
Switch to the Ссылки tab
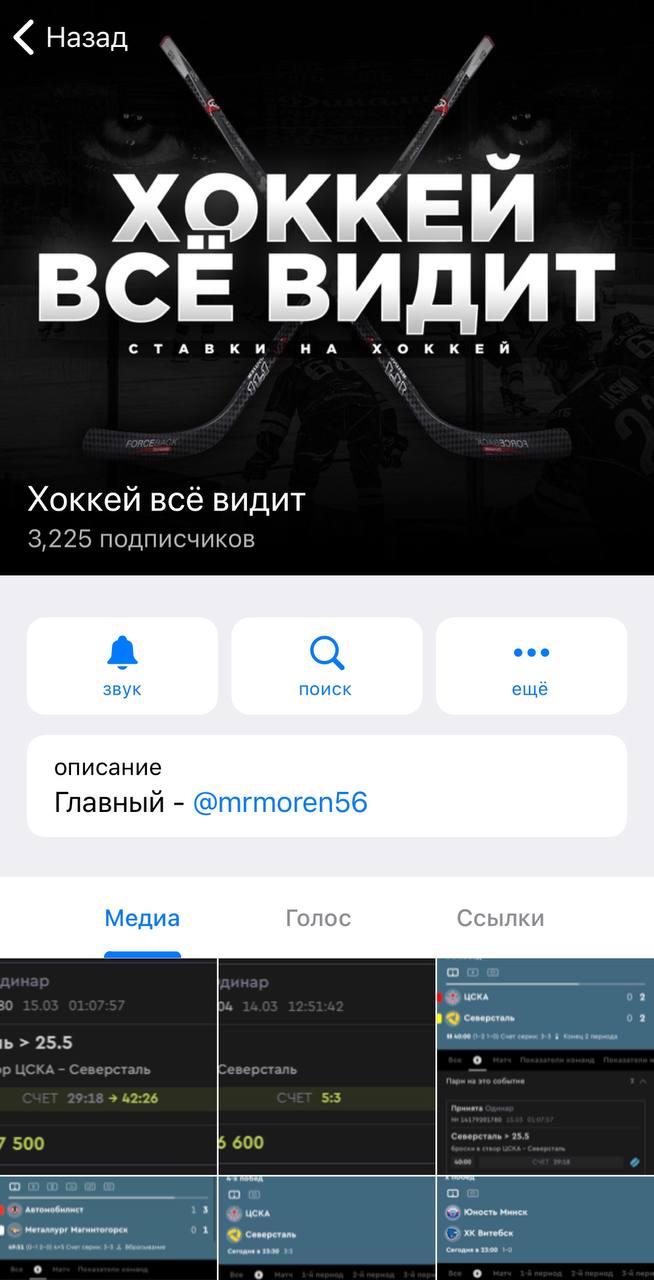pyautogui.click(x=500, y=918)
